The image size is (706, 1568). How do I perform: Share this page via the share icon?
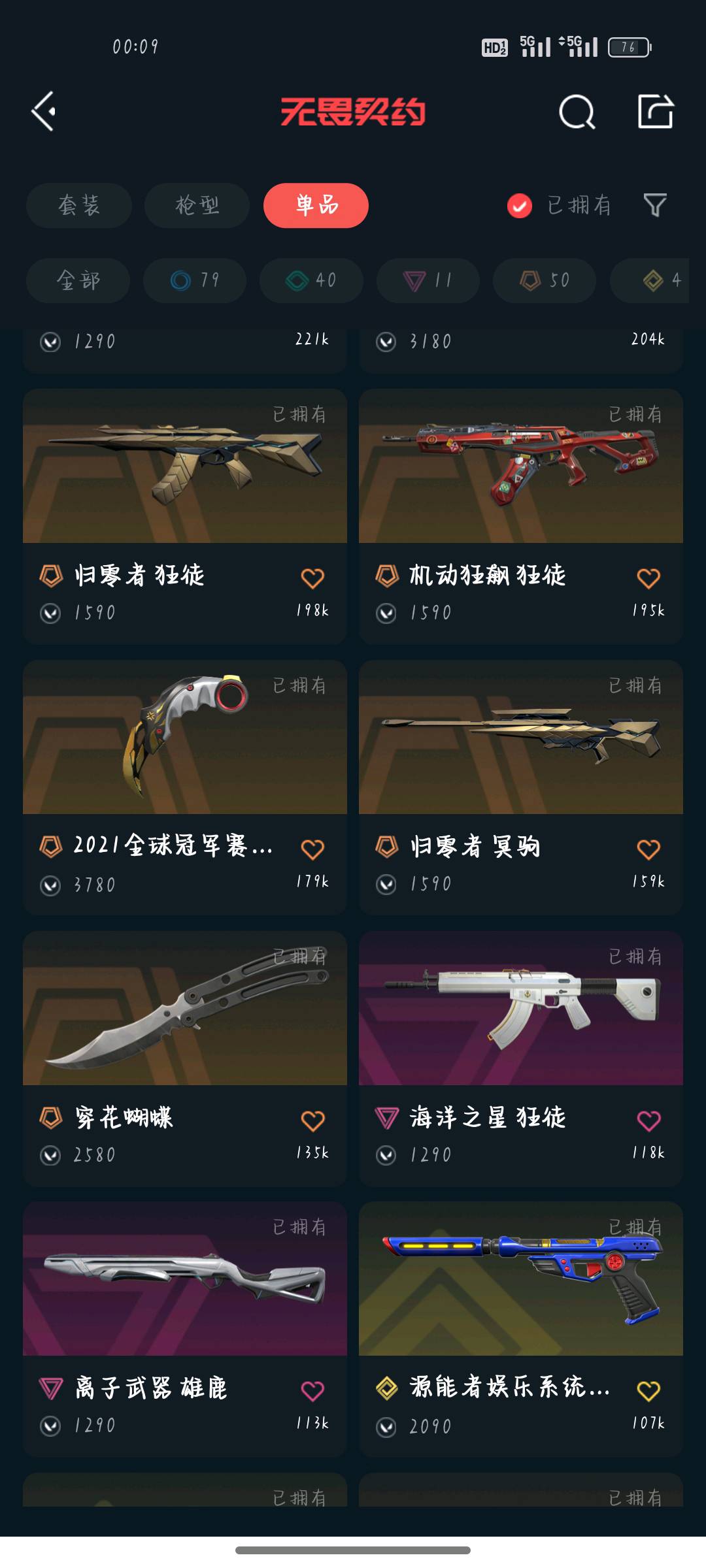[655, 112]
